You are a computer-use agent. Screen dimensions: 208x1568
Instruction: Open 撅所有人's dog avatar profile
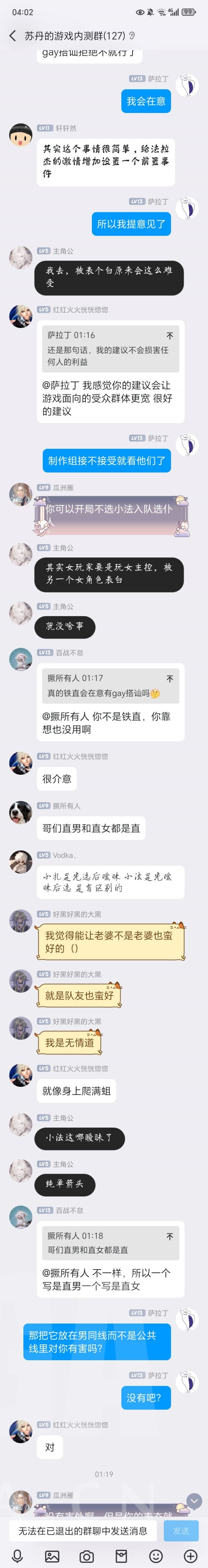(x=21, y=812)
